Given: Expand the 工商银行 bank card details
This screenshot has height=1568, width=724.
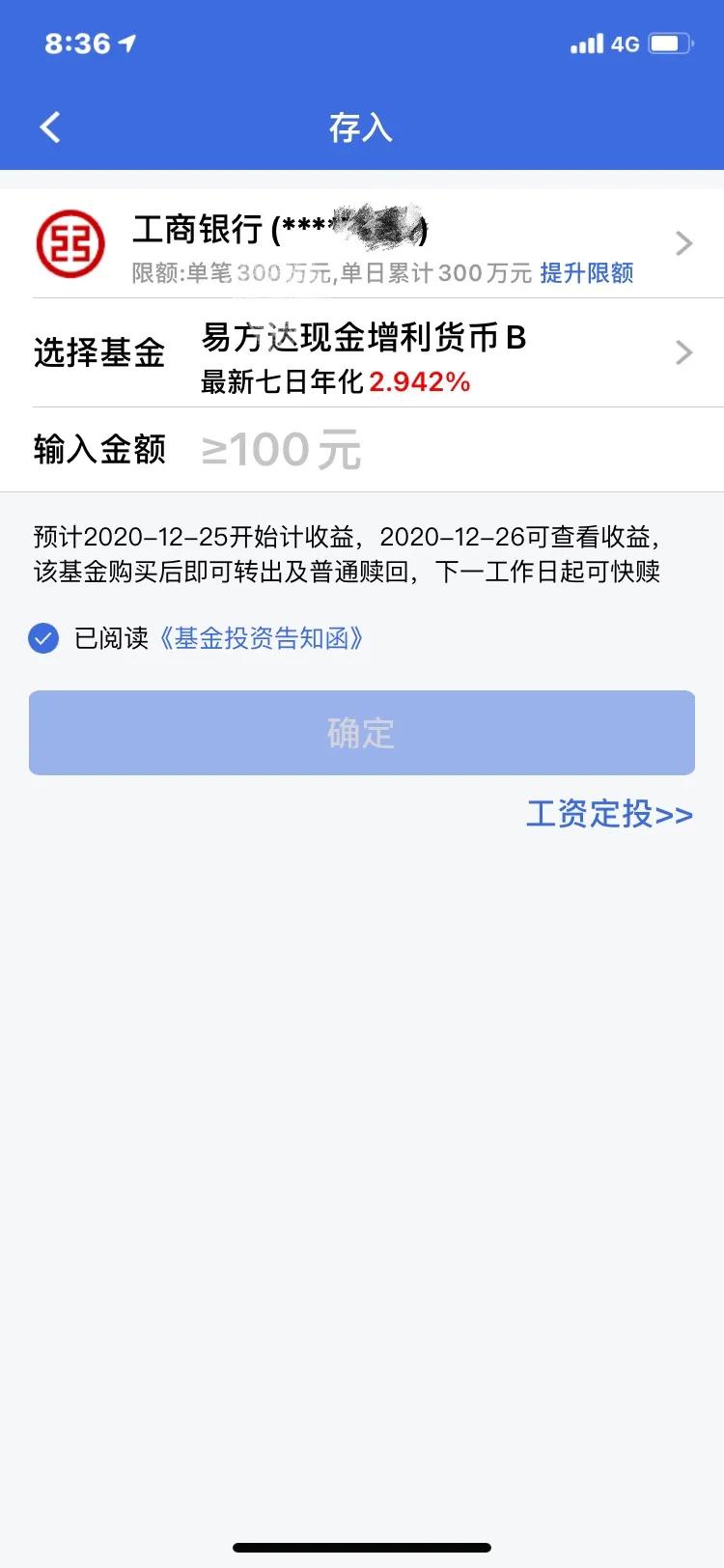Looking at the screenshot, I should [x=684, y=243].
